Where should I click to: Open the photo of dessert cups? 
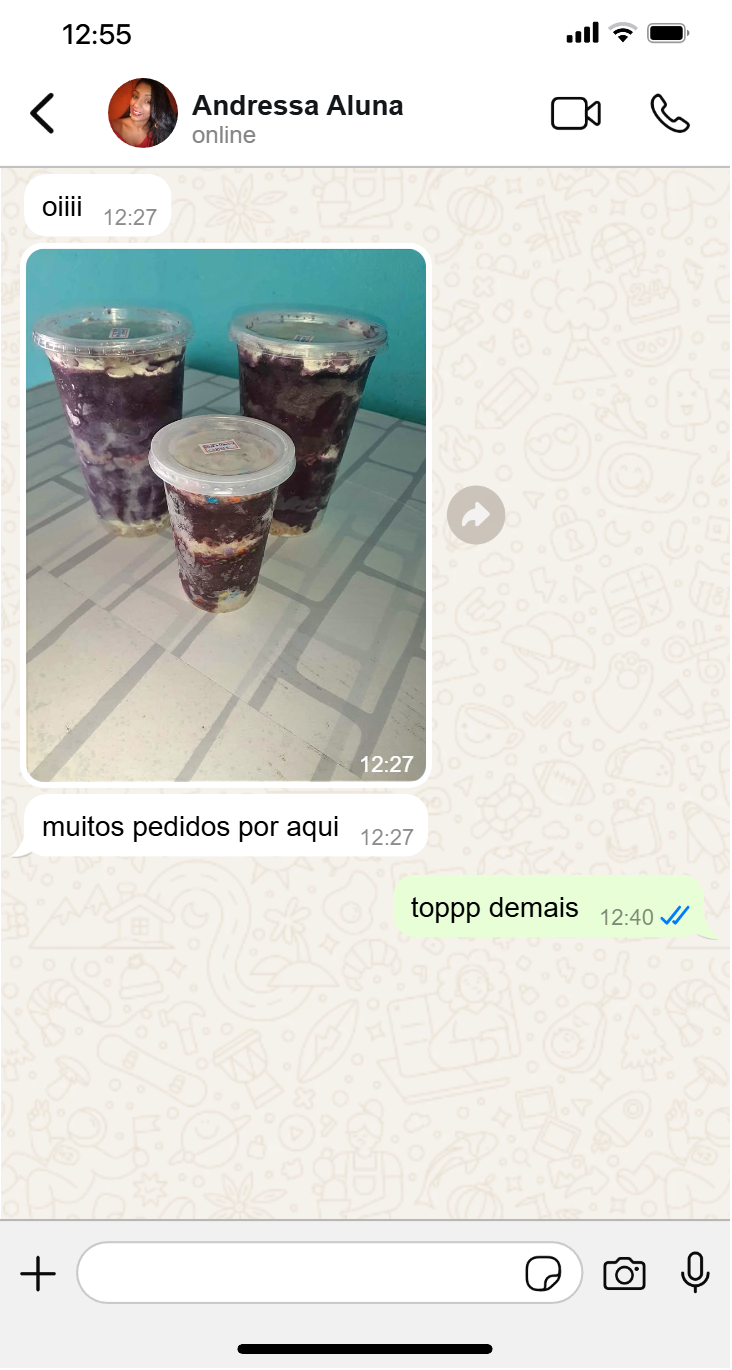(x=226, y=515)
